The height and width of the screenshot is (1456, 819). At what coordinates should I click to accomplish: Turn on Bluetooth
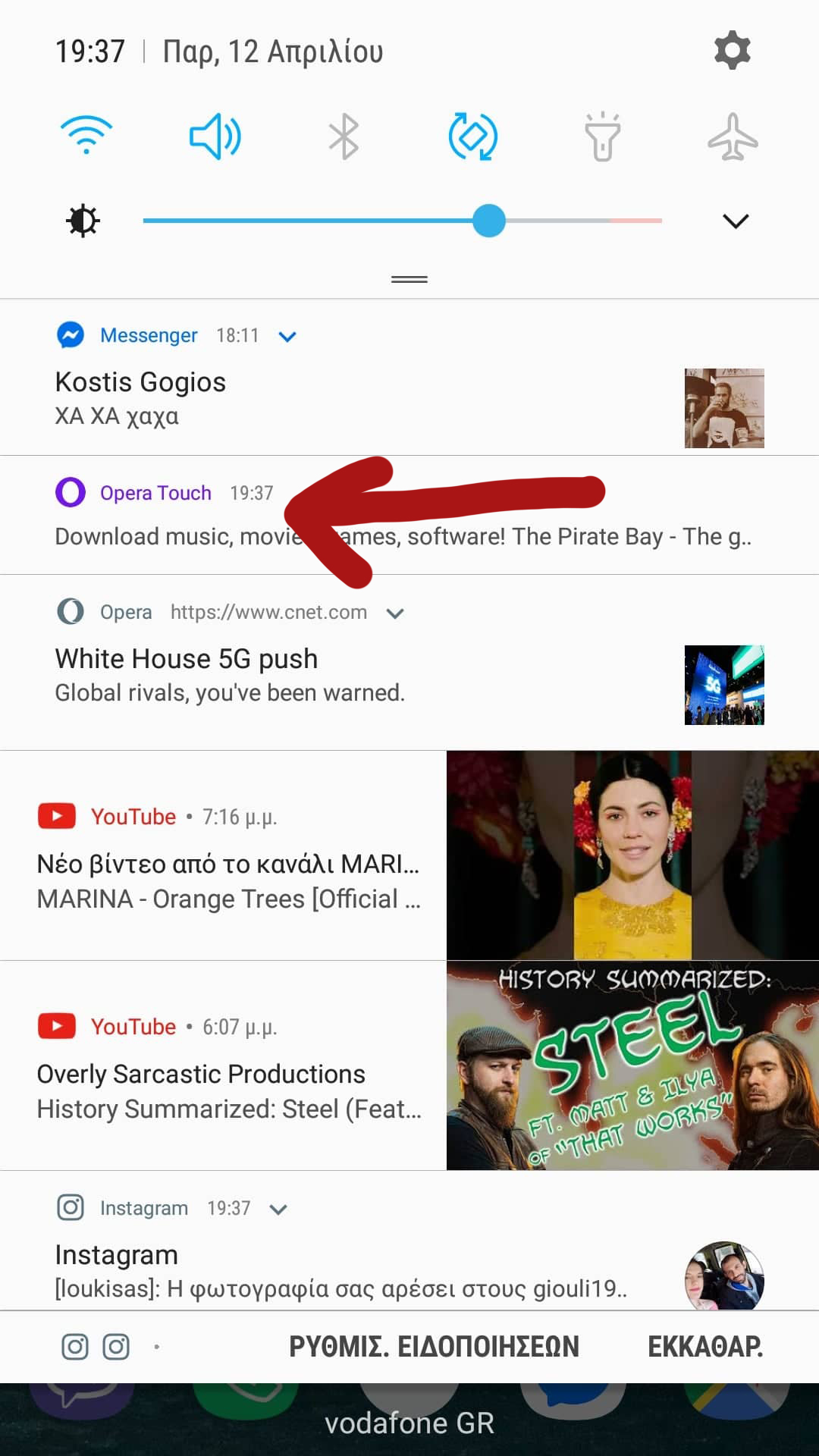tap(344, 136)
